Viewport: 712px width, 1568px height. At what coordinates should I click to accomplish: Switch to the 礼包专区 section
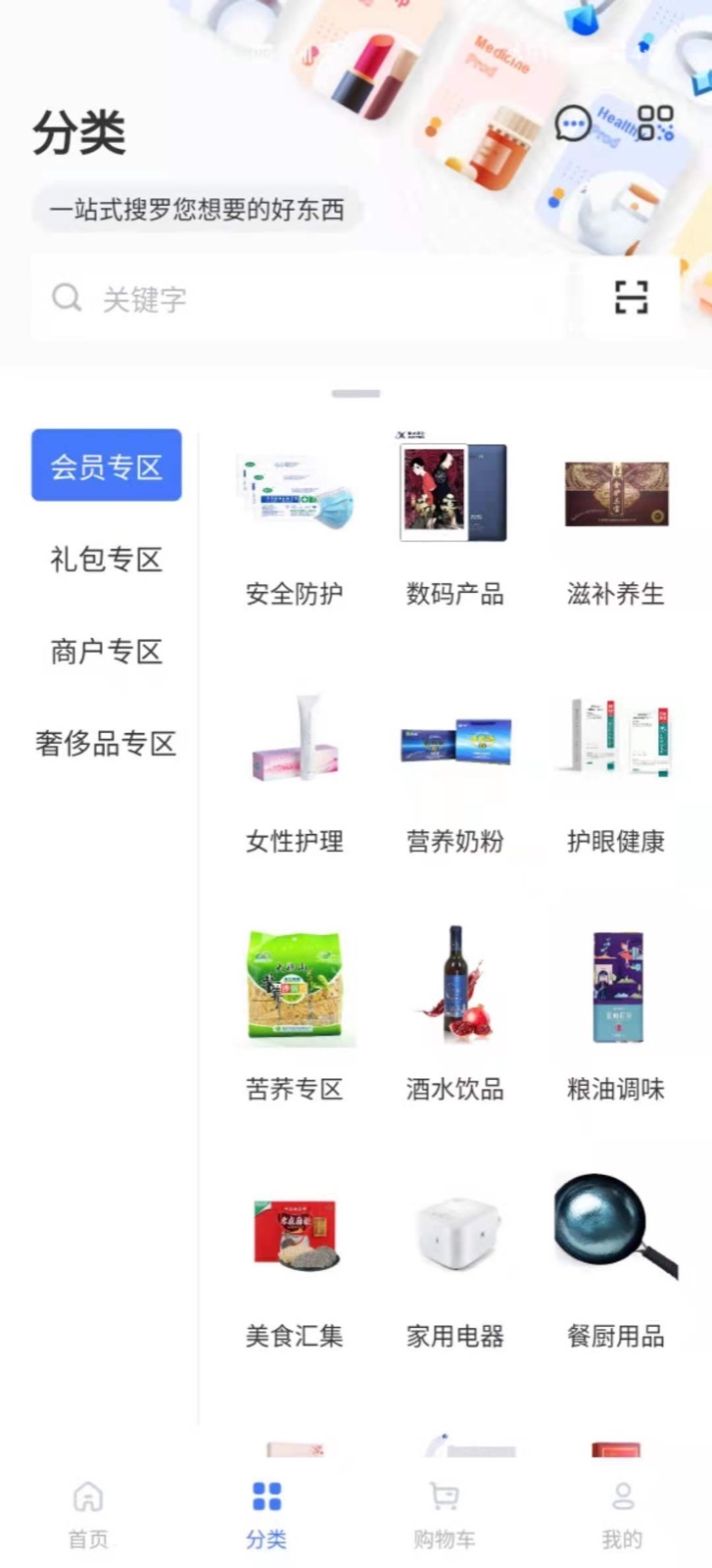pos(106,559)
